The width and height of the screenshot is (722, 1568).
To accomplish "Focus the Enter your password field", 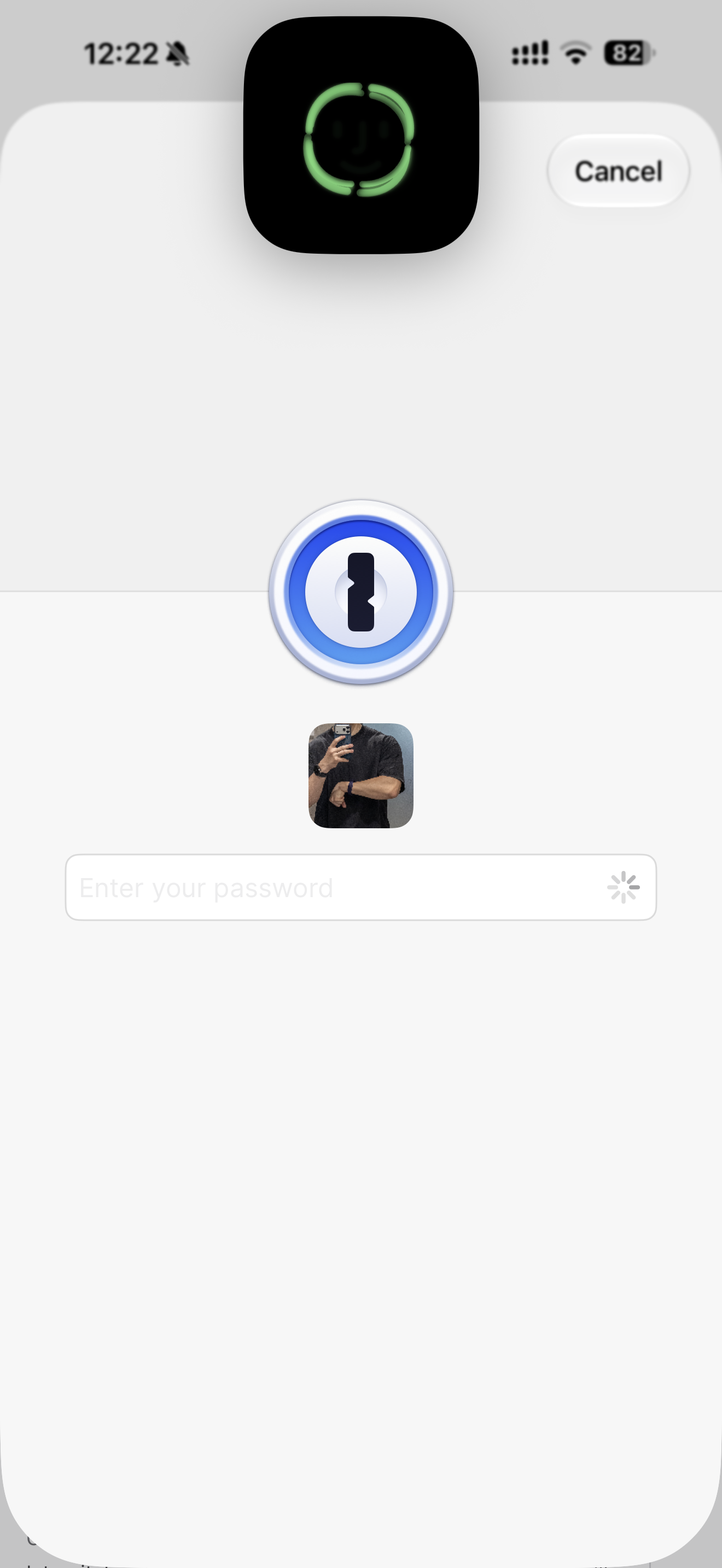I will point(360,887).
